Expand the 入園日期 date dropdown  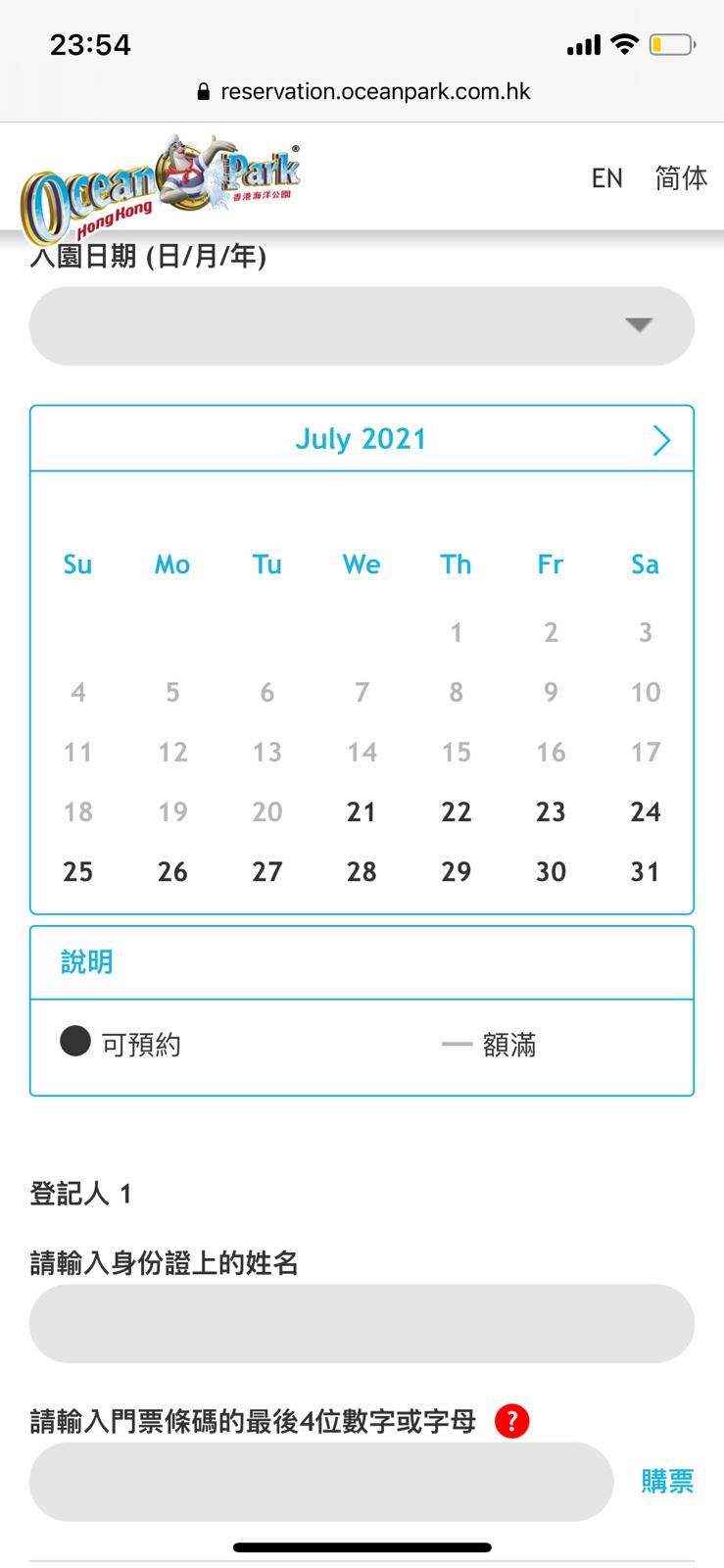click(x=362, y=326)
